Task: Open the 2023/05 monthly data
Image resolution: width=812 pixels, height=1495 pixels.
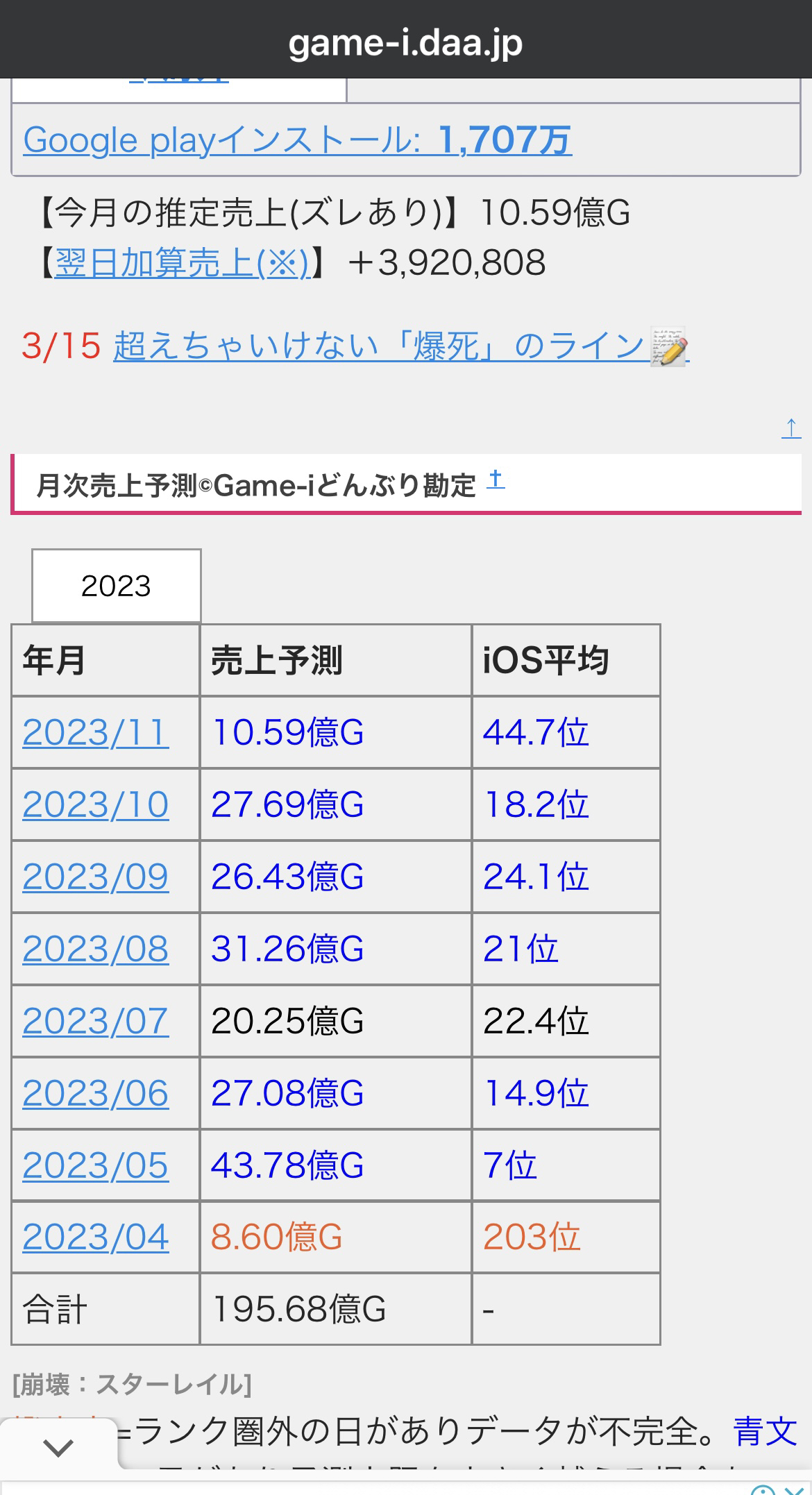Action: pos(96,1165)
